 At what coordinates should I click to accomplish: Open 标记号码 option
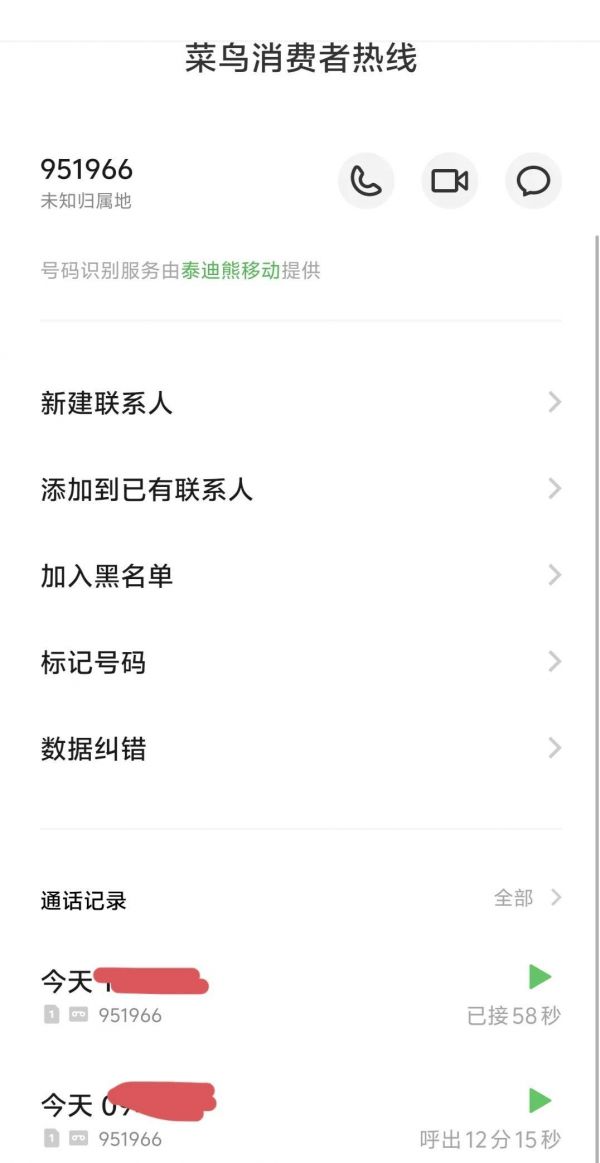pyautogui.click(x=300, y=662)
